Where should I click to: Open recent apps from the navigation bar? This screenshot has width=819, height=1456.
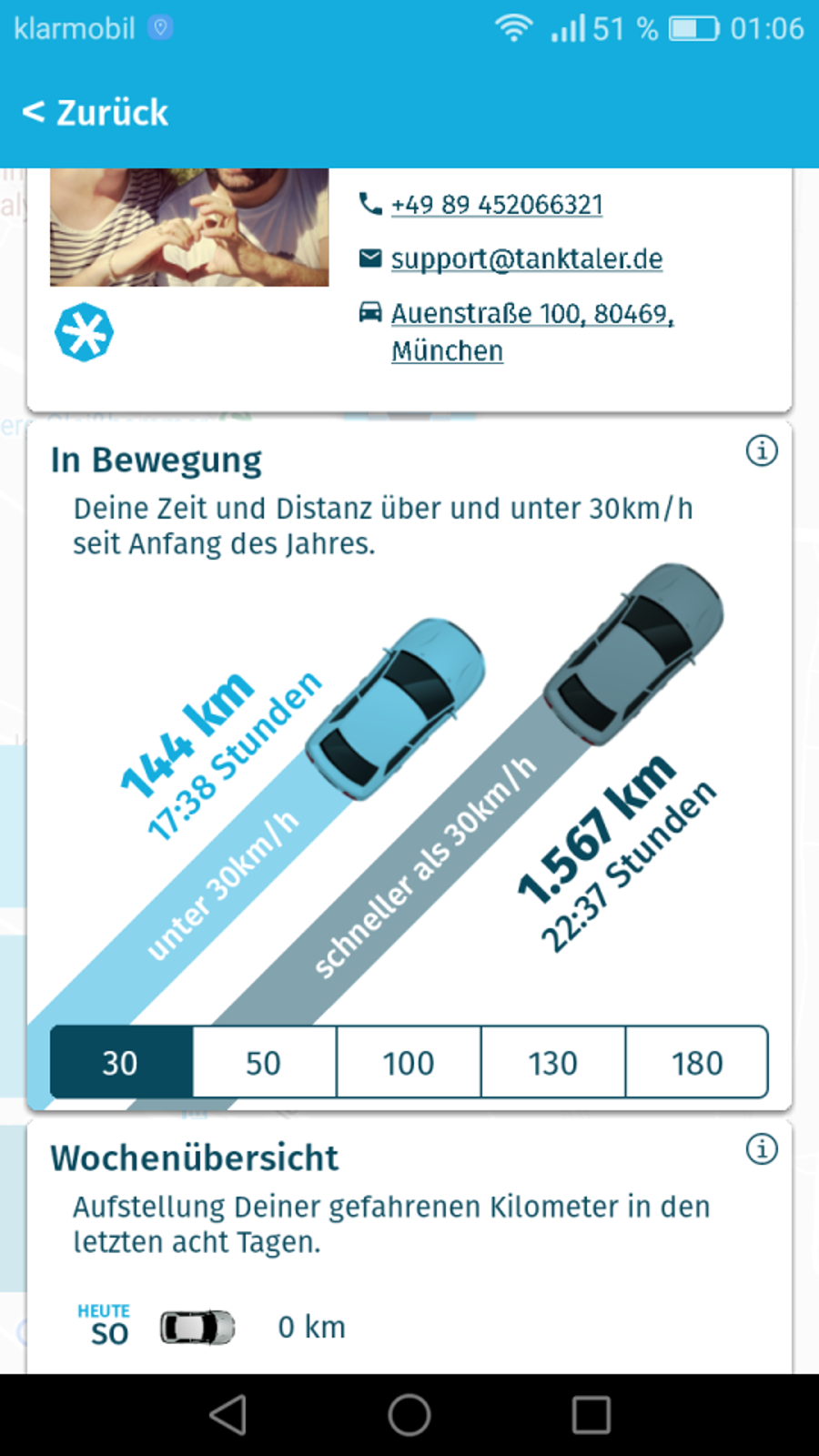click(x=591, y=1415)
